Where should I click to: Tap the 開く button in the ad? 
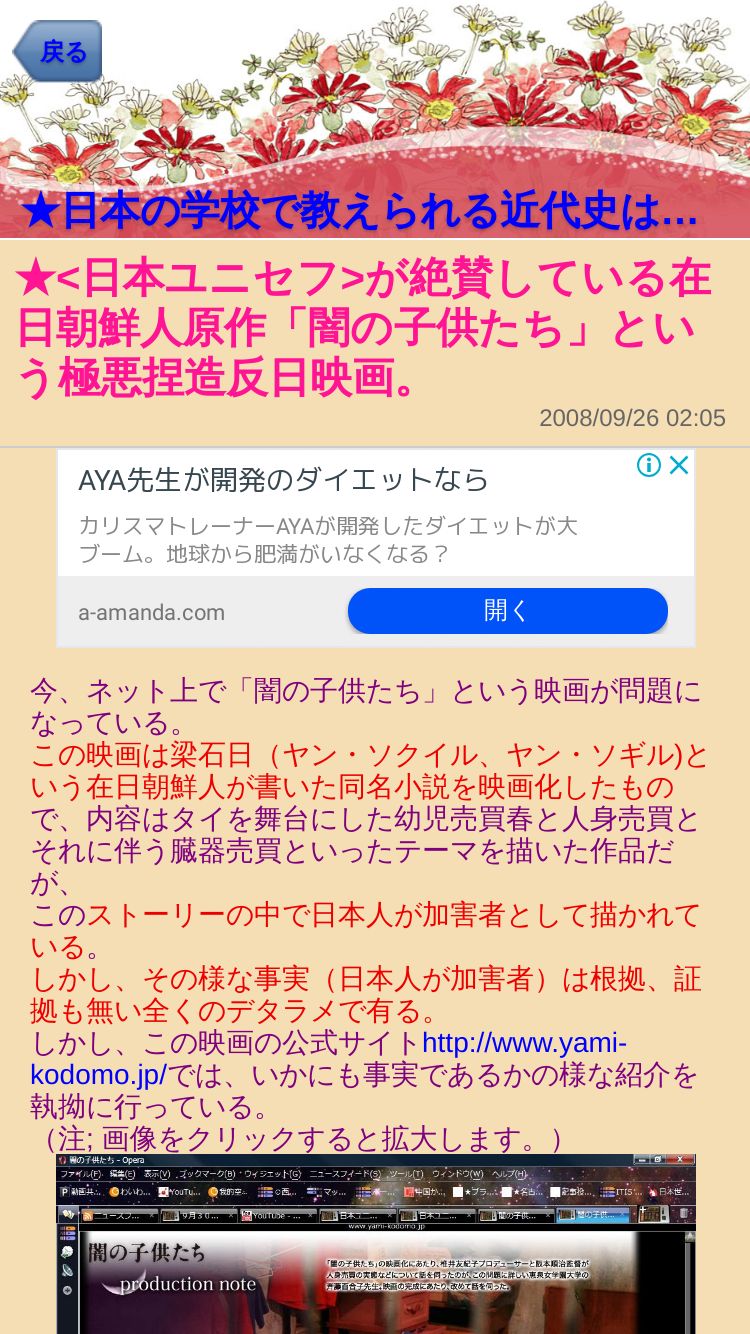[x=507, y=611]
